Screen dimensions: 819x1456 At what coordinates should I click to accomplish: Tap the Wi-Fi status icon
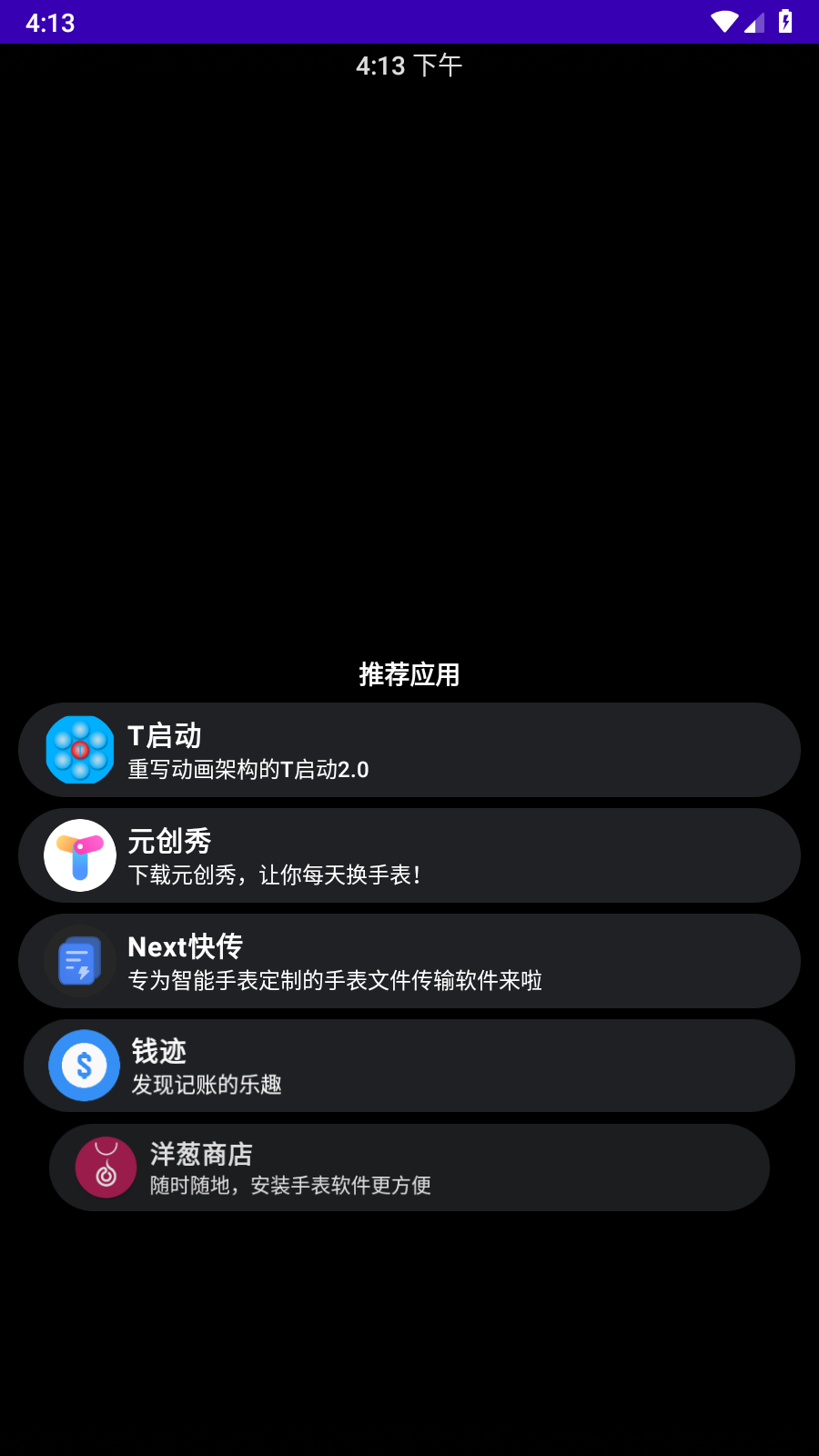coord(722,23)
